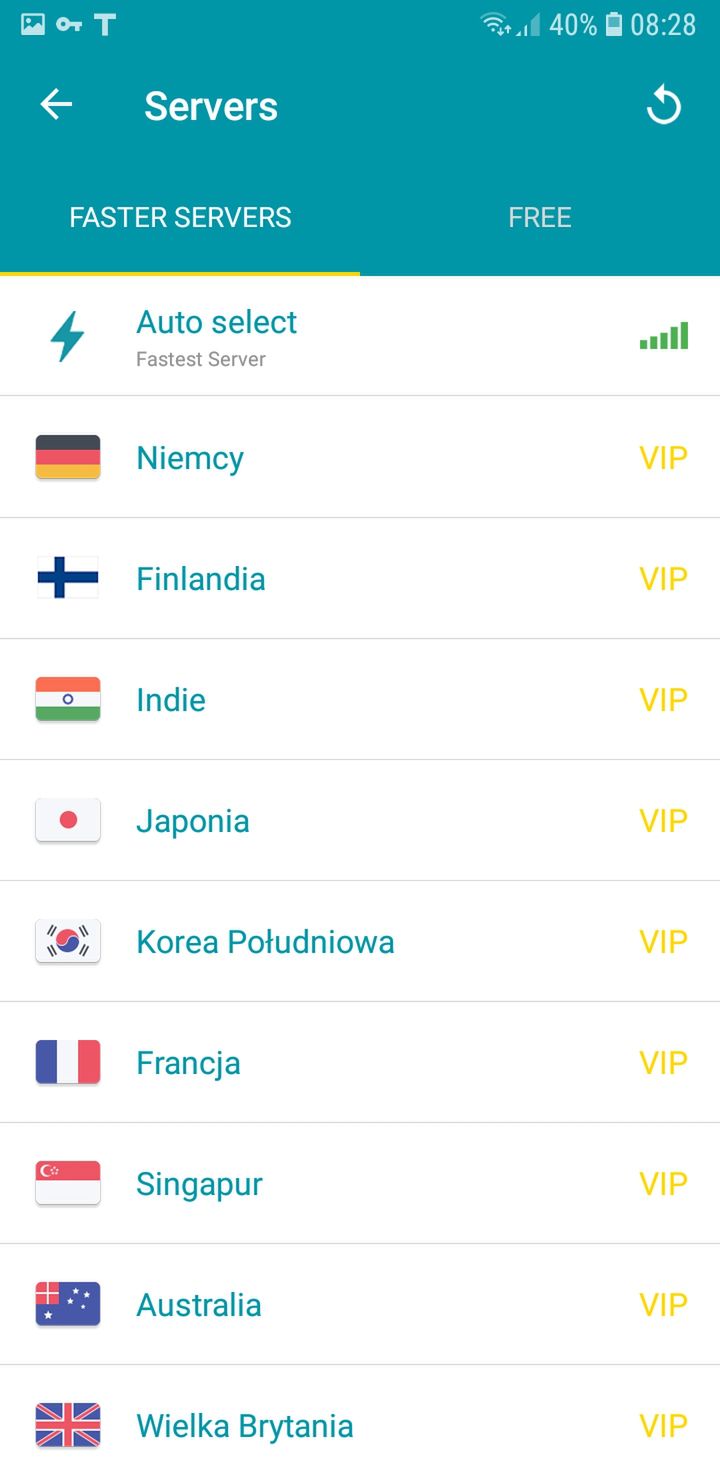720x1480 pixels.
Task: Select the Niemcy server
Action: 360,458
